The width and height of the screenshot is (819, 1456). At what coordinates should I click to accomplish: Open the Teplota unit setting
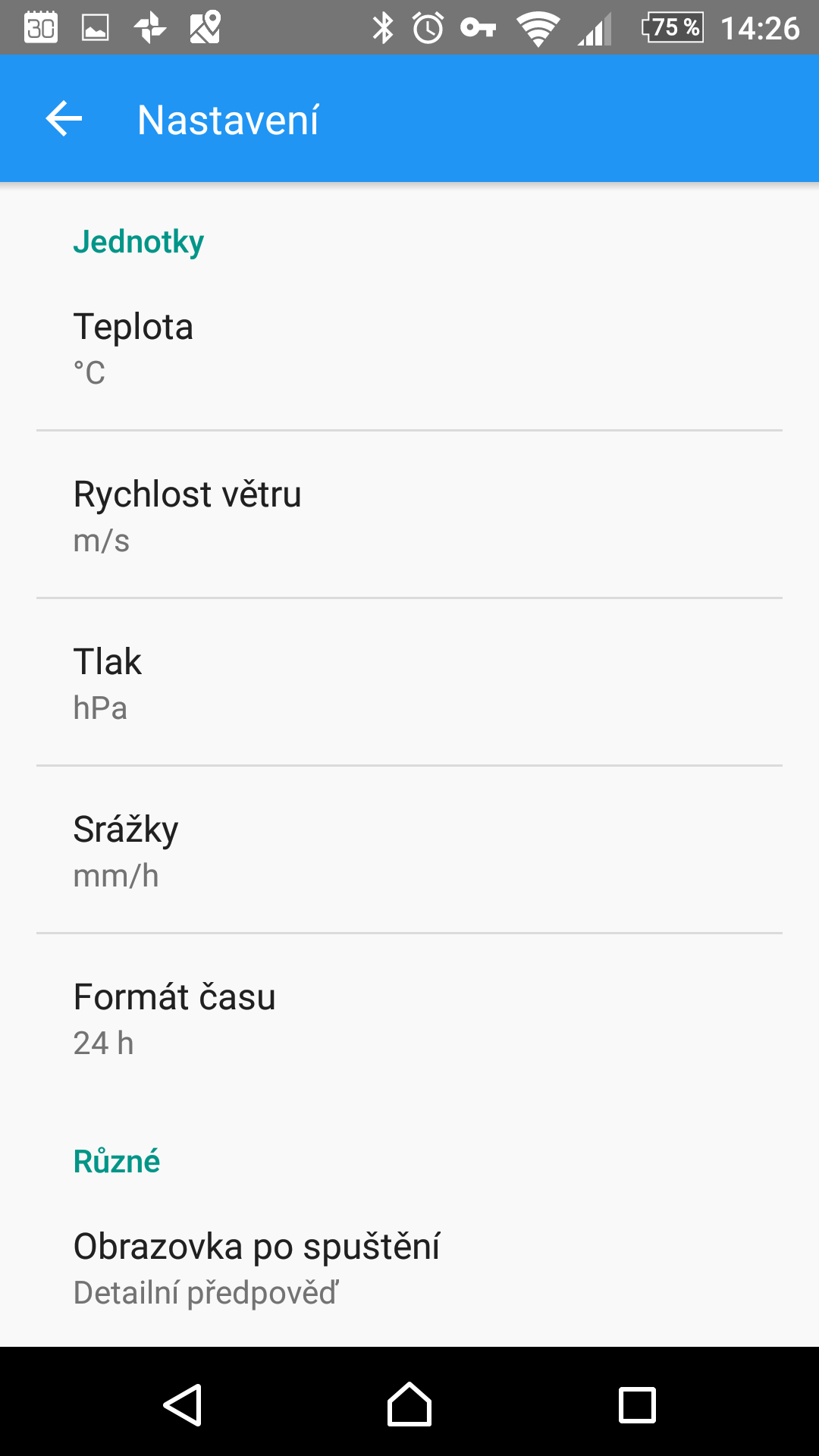409,347
